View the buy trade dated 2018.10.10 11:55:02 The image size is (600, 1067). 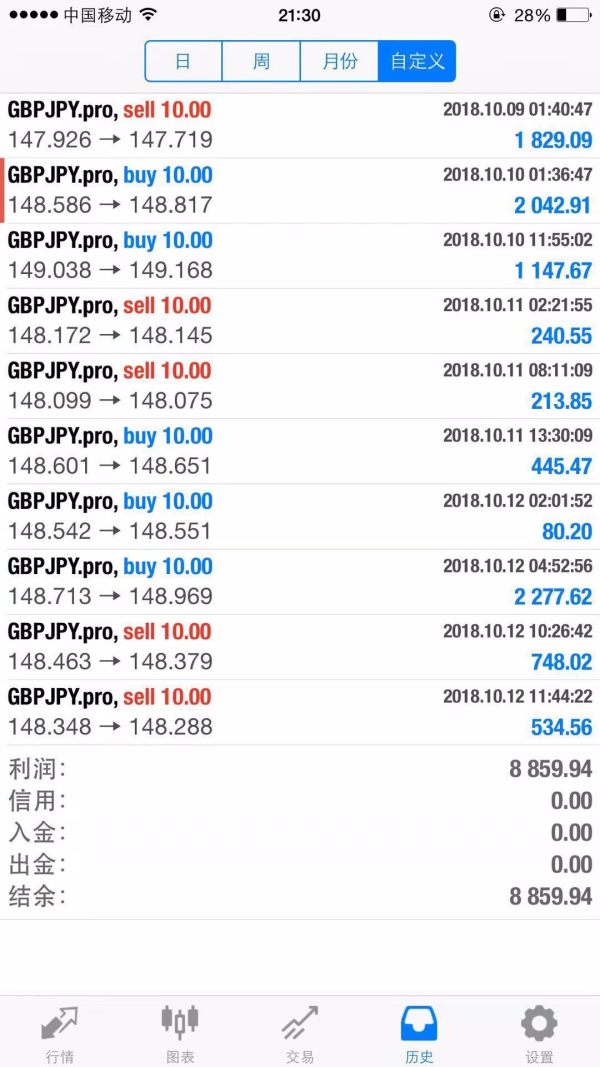(x=300, y=255)
